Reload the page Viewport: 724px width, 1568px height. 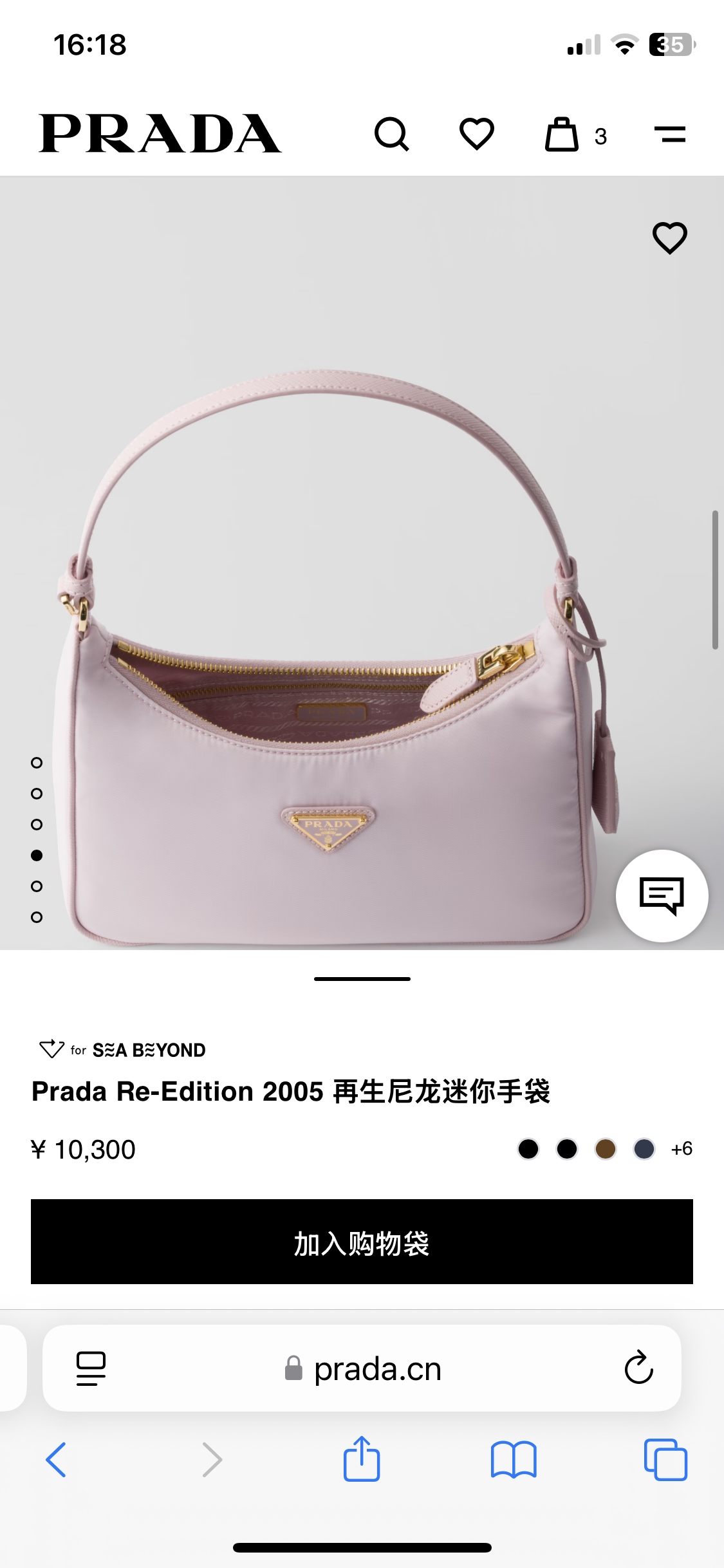[x=638, y=1368]
